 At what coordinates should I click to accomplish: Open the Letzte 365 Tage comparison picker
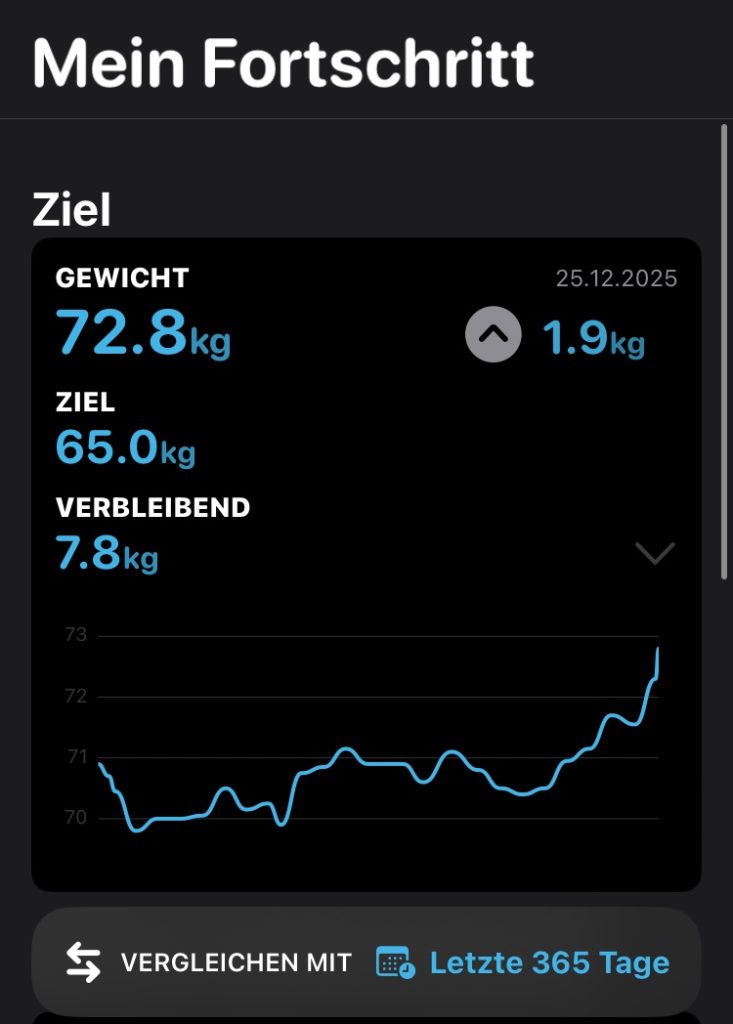pyautogui.click(x=523, y=963)
